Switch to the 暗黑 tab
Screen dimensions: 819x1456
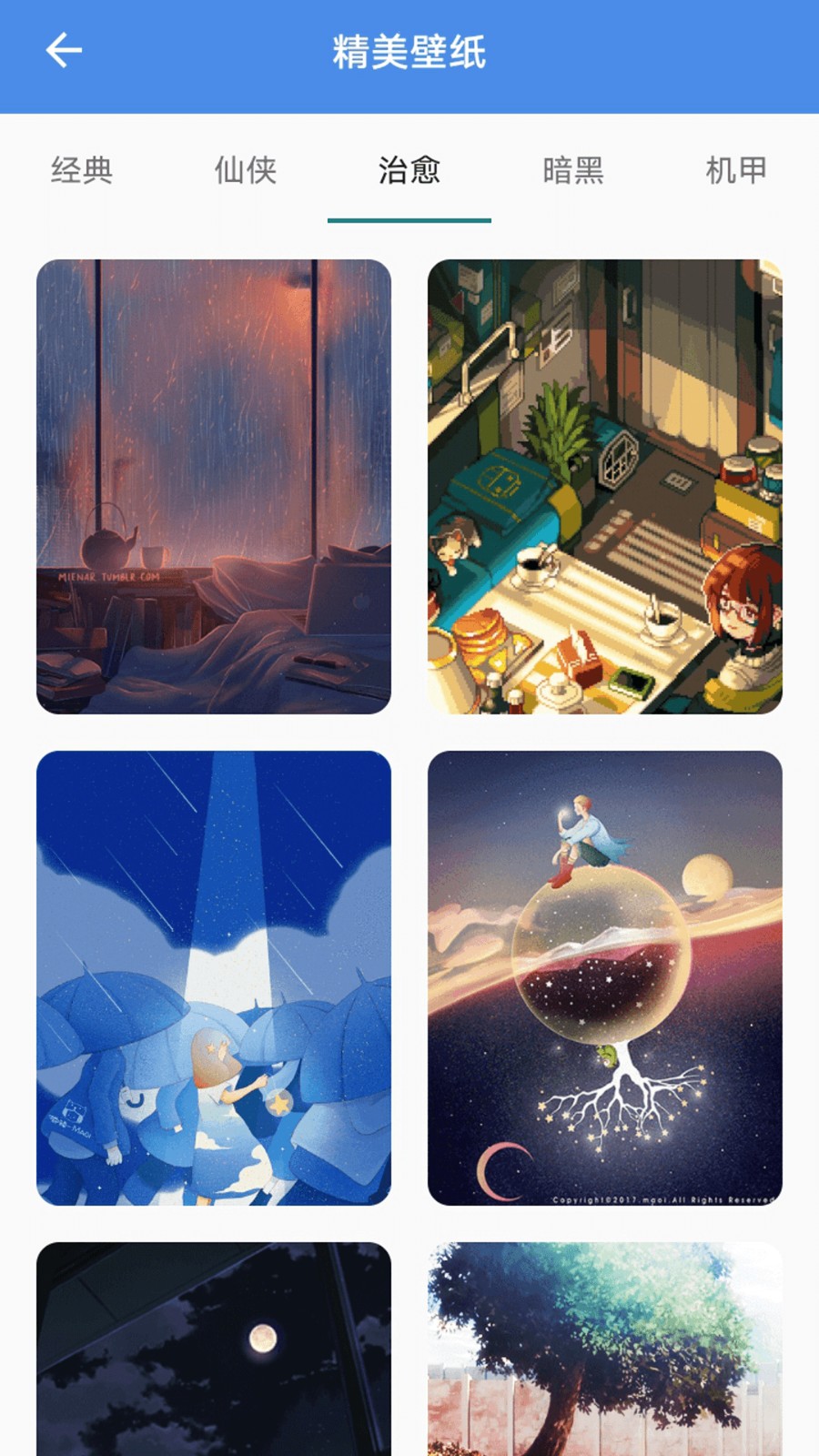pos(573,170)
